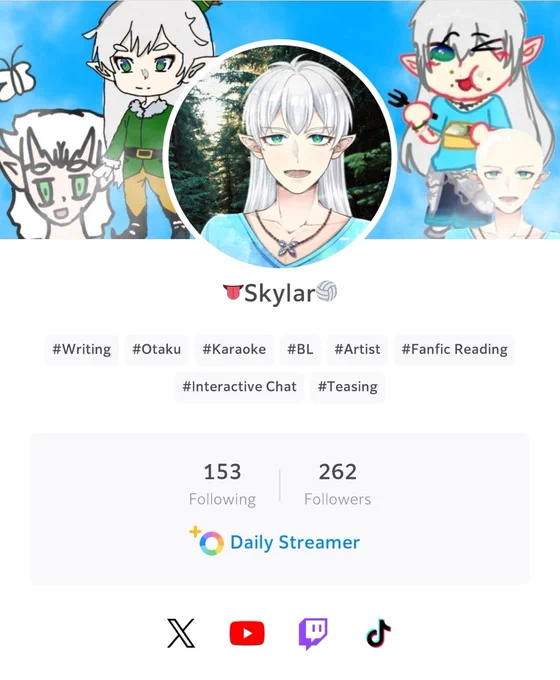Go to the Twitch channel icon

[x=313, y=634]
